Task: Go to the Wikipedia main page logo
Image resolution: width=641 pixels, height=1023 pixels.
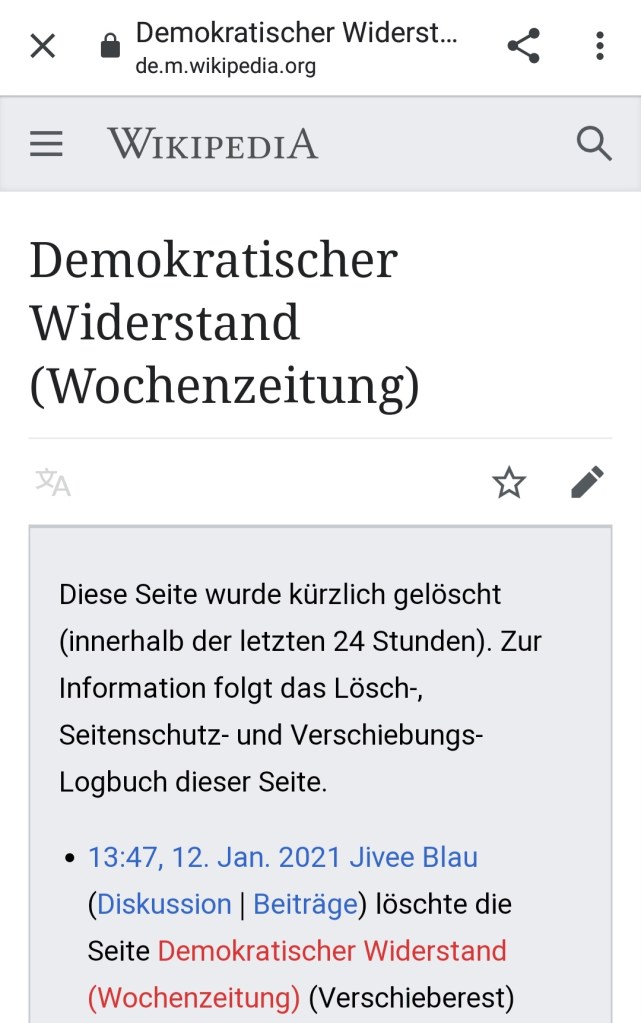Action: click(x=213, y=145)
